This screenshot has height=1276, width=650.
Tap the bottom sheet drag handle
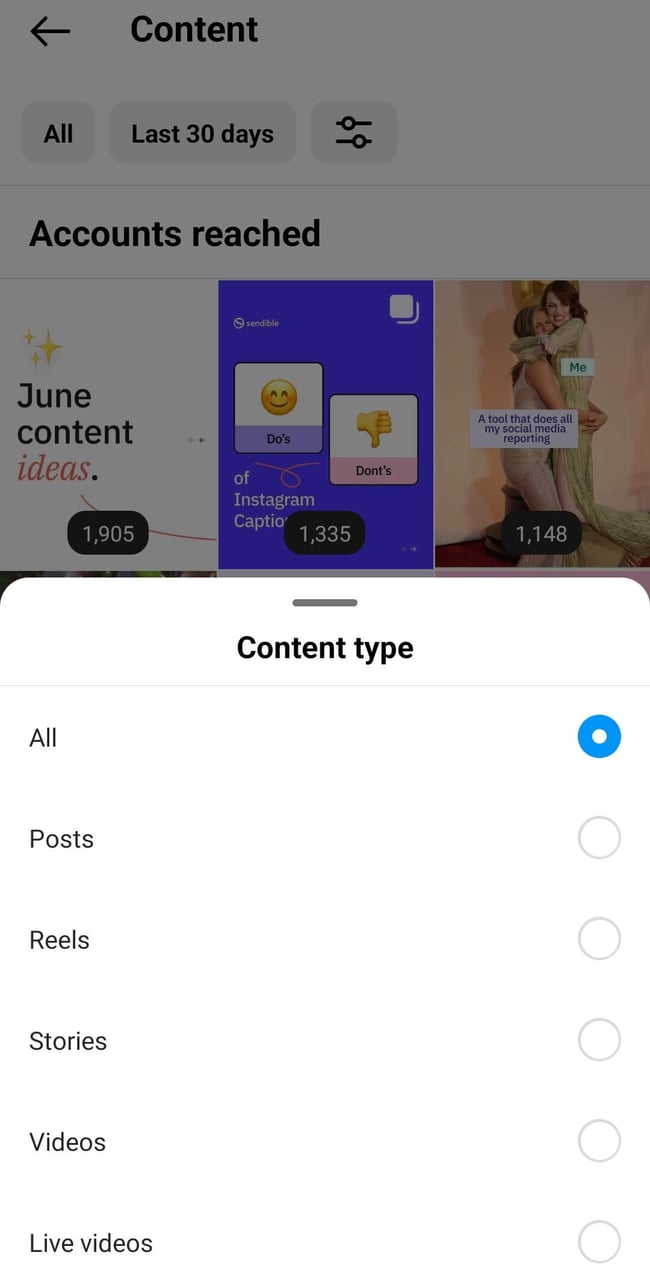pos(325,603)
